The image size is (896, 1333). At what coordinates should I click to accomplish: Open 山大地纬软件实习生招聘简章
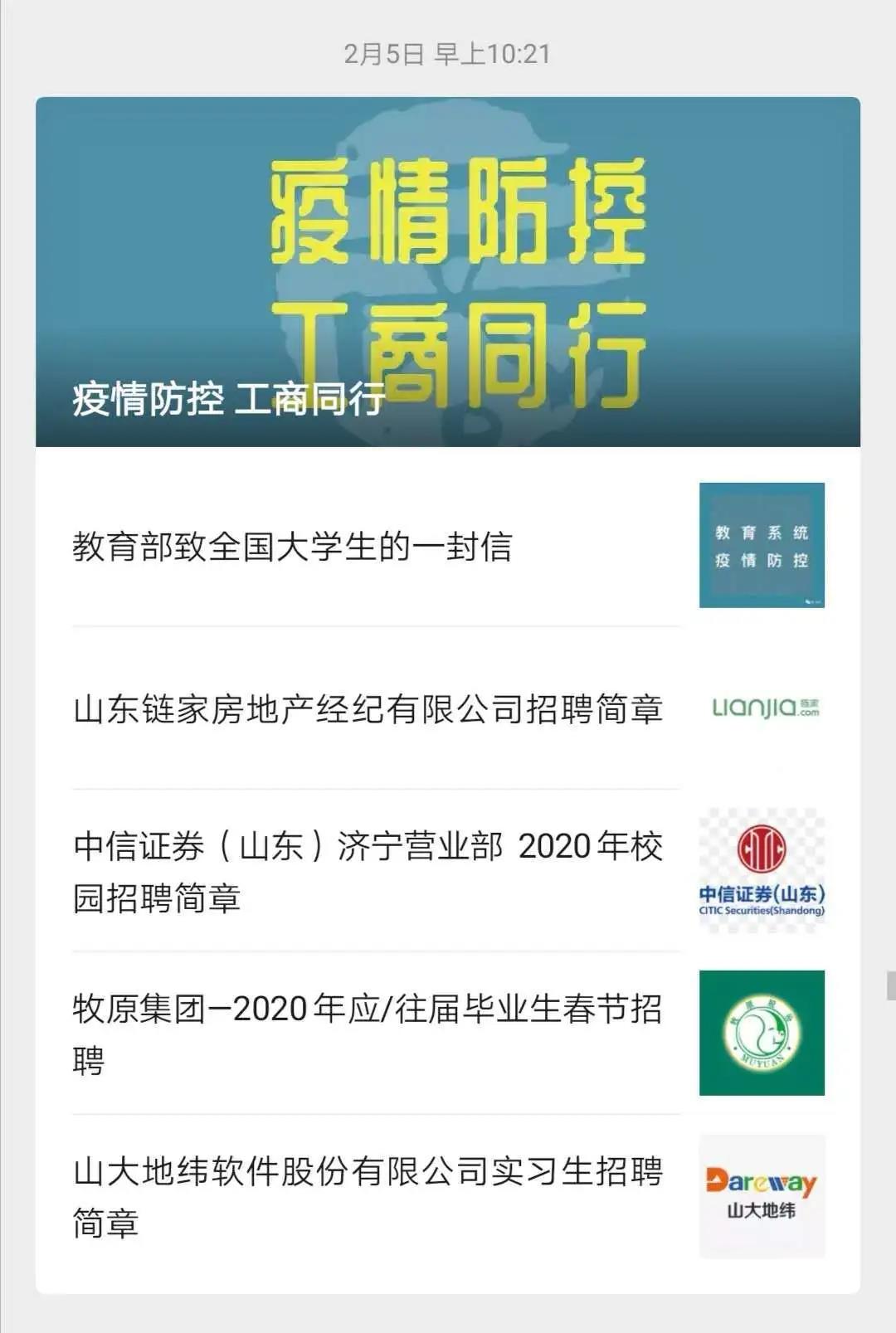[368, 1196]
